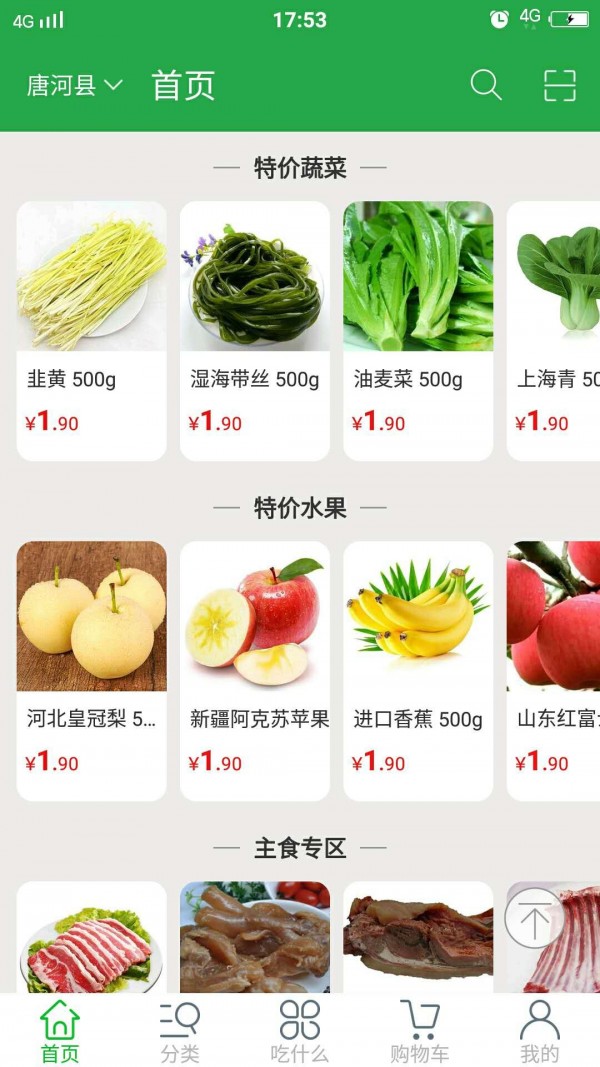Open the 上海青 product card
The image size is (600, 1067).
(x=555, y=330)
